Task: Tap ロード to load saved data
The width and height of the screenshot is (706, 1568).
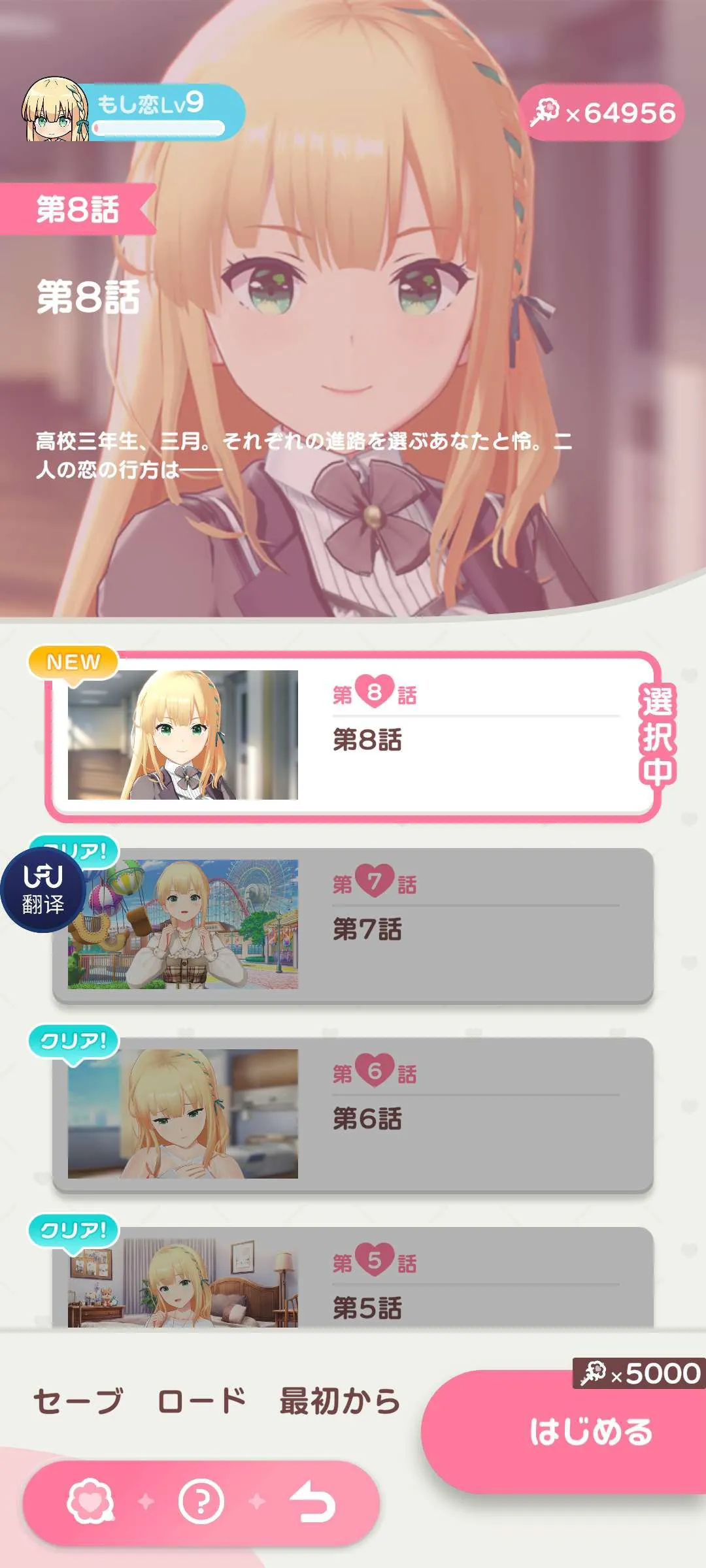Action: pos(202,1401)
